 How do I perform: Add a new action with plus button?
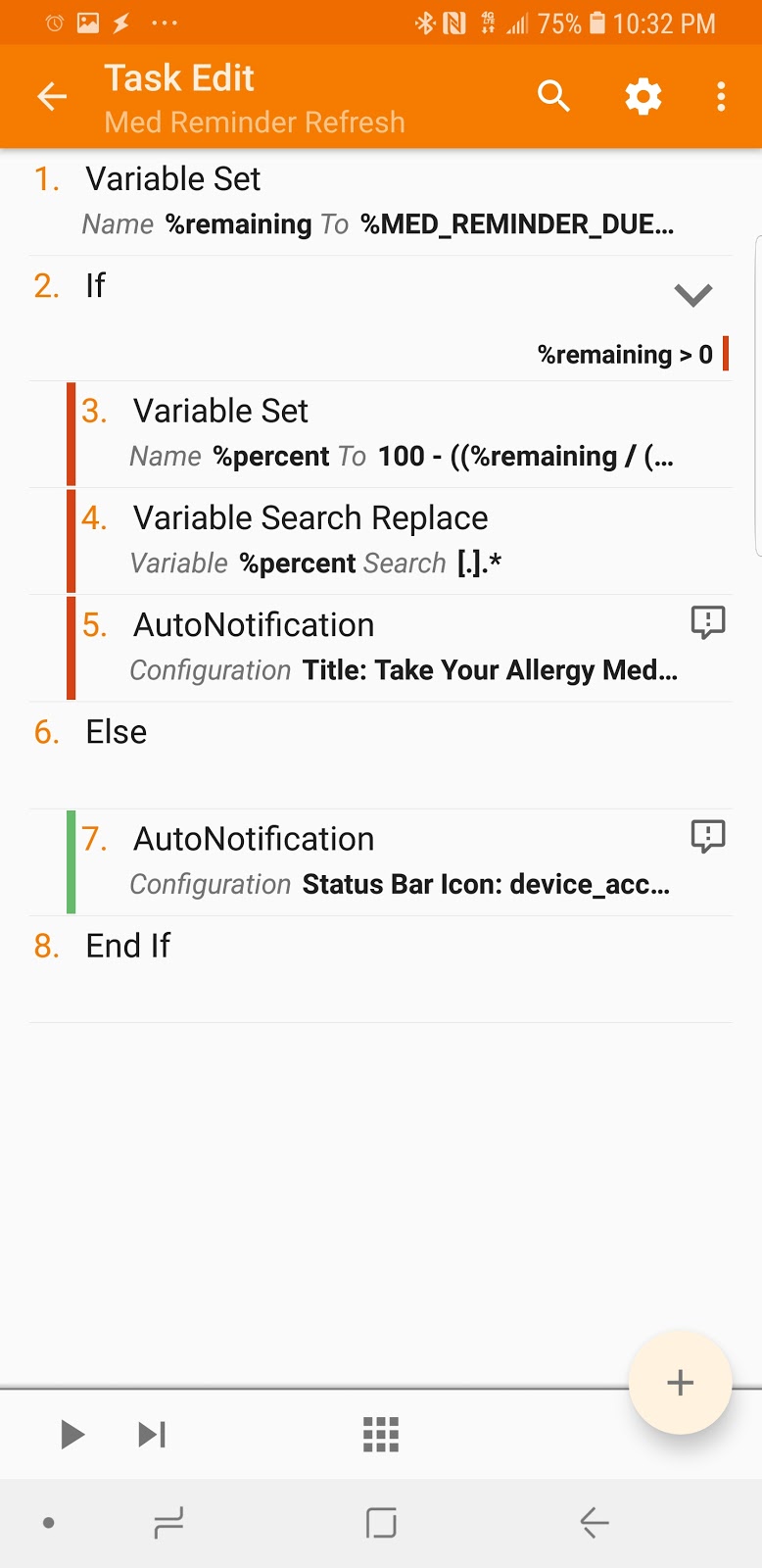click(x=680, y=1383)
